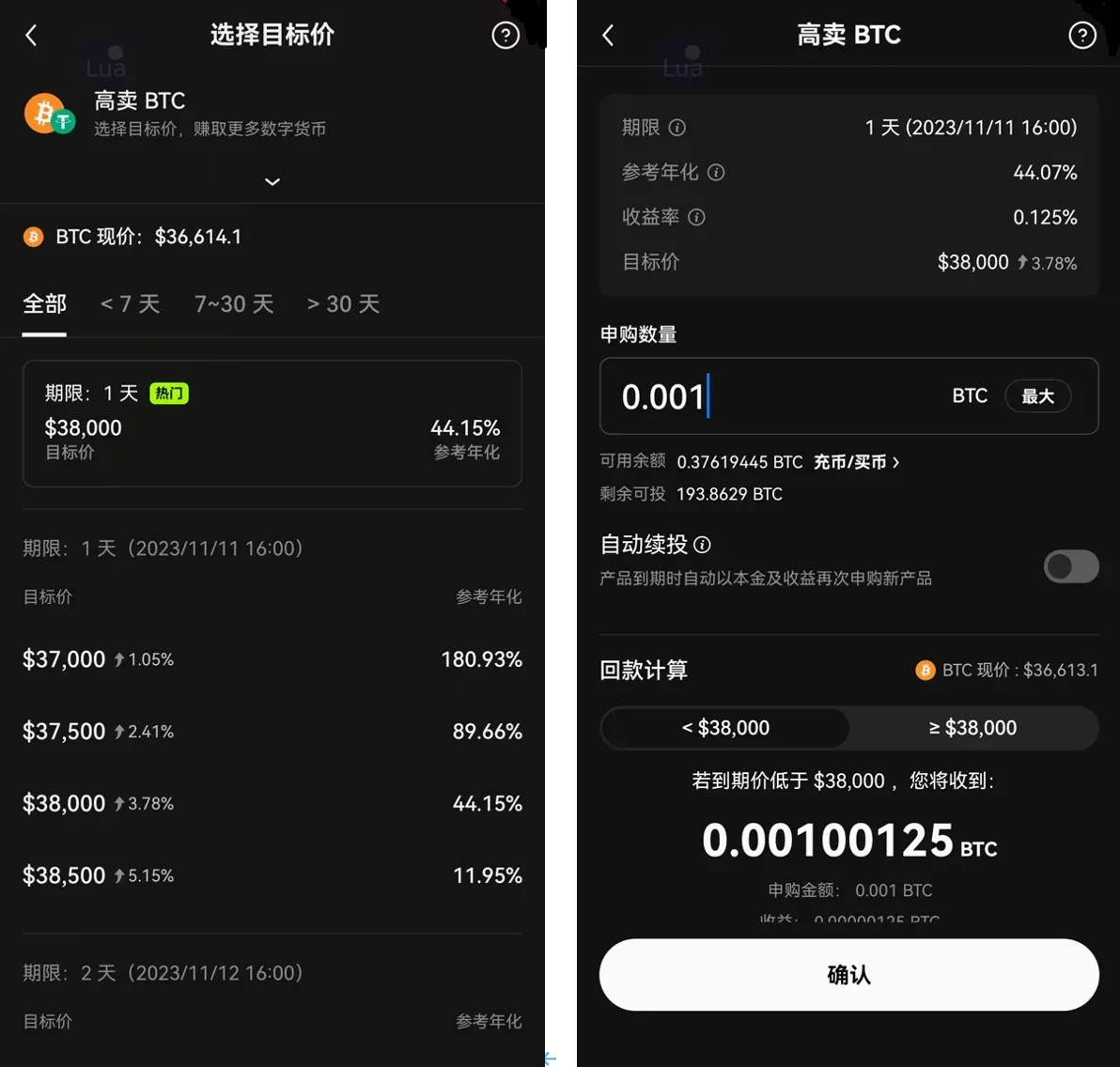Screen dimensions: 1120x1067
Task: Expand the 高卖 BTC description chevron
Action: pyautogui.click(x=272, y=181)
